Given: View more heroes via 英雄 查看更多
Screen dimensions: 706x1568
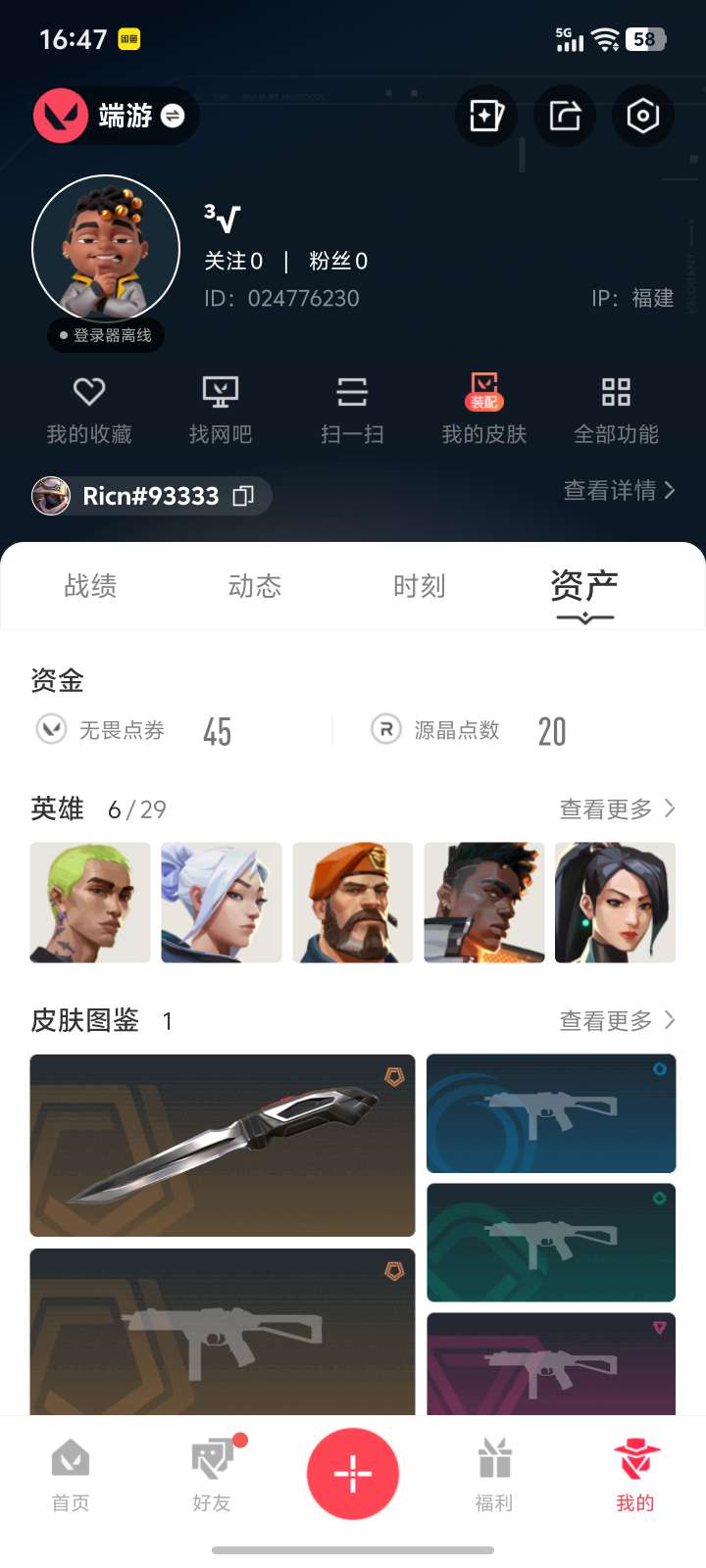Looking at the screenshot, I should (617, 808).
